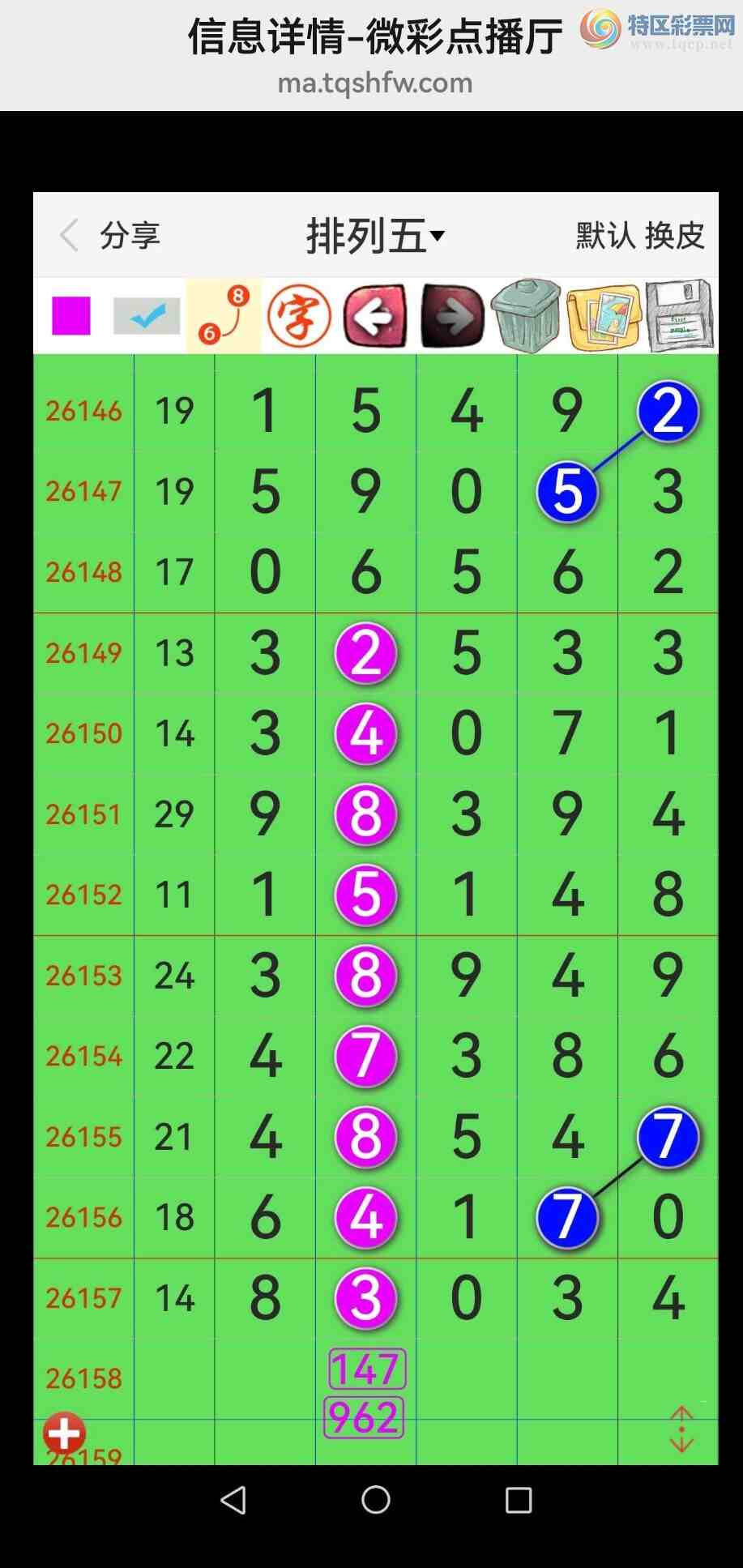Screen dimensions: 743x1568
Task: Tap 换皮 to change skin
Action: (675, 236)
